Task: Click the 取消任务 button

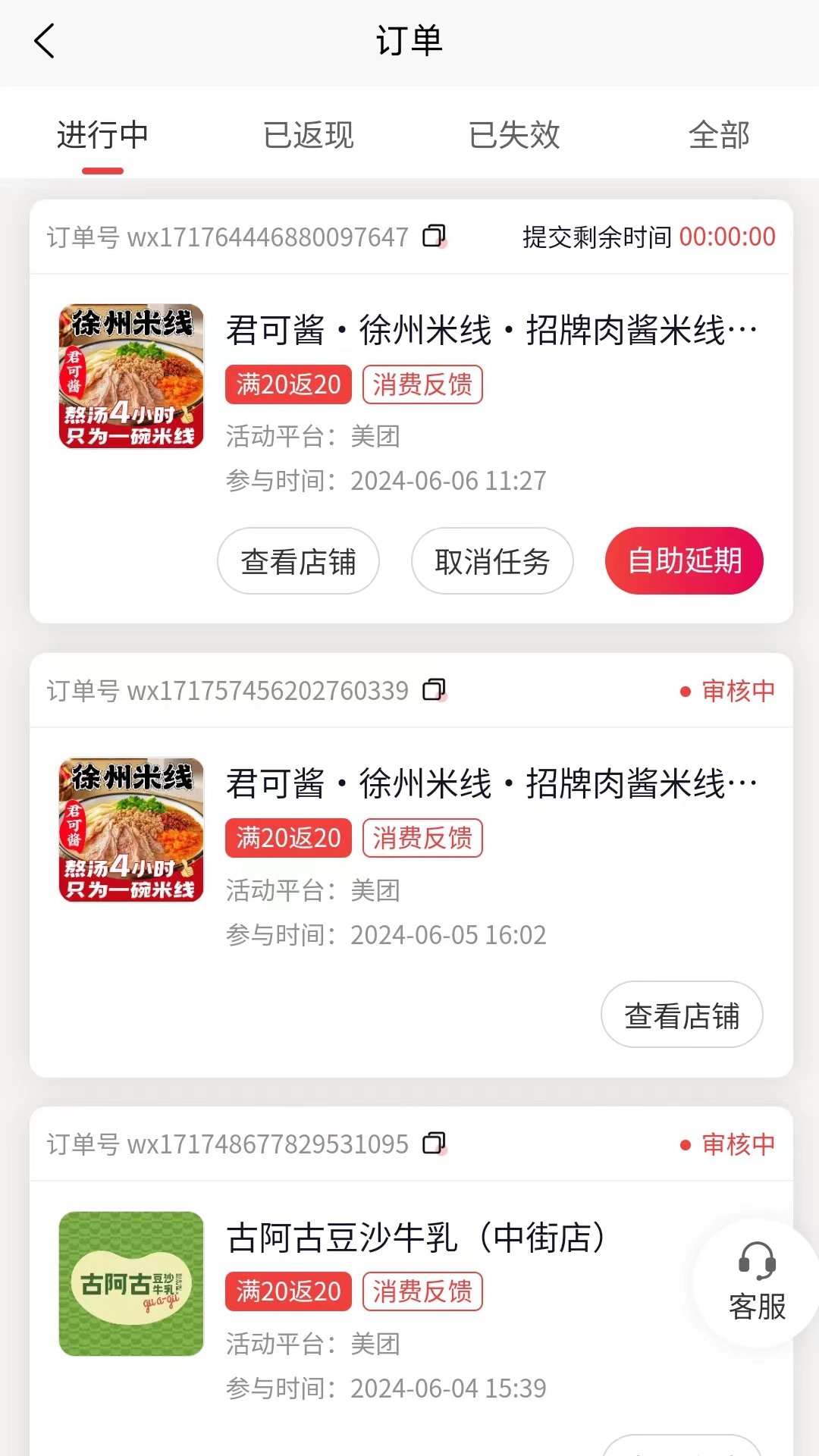Action: coord(492,561)
